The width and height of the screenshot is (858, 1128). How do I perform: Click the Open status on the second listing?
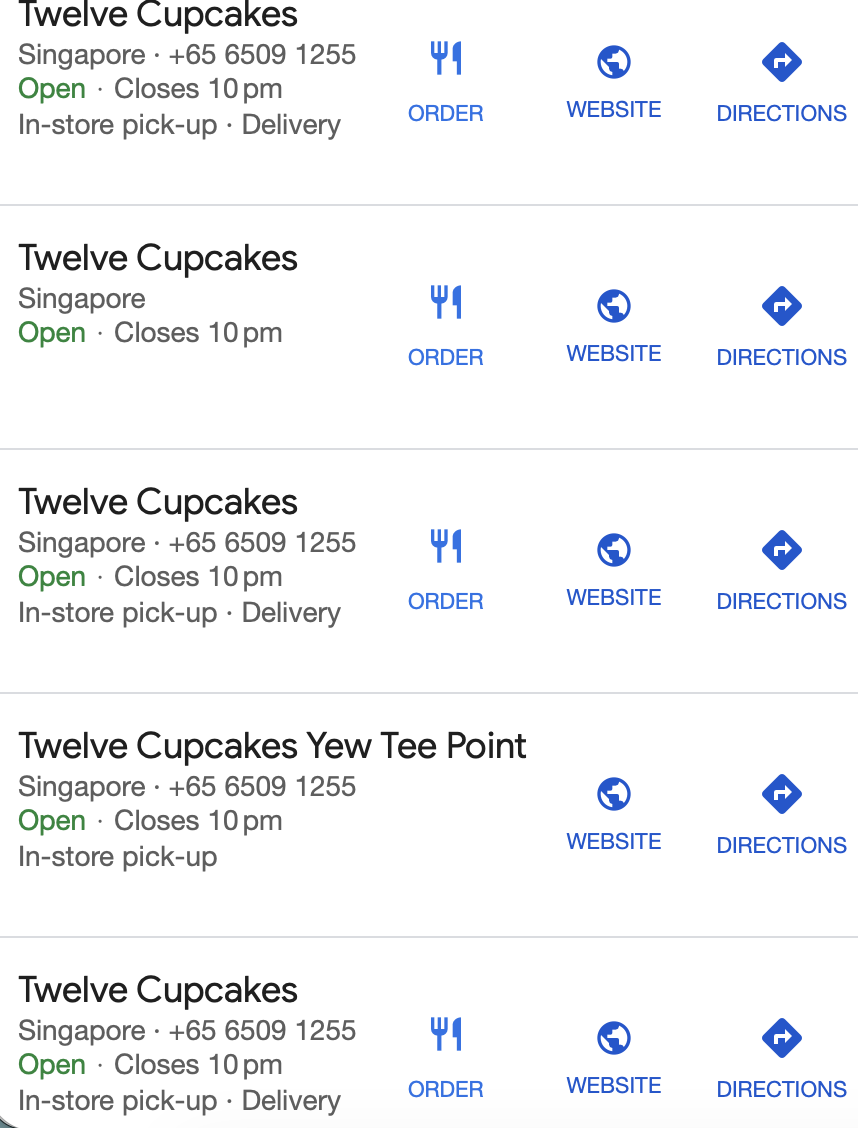click(52, 332)
